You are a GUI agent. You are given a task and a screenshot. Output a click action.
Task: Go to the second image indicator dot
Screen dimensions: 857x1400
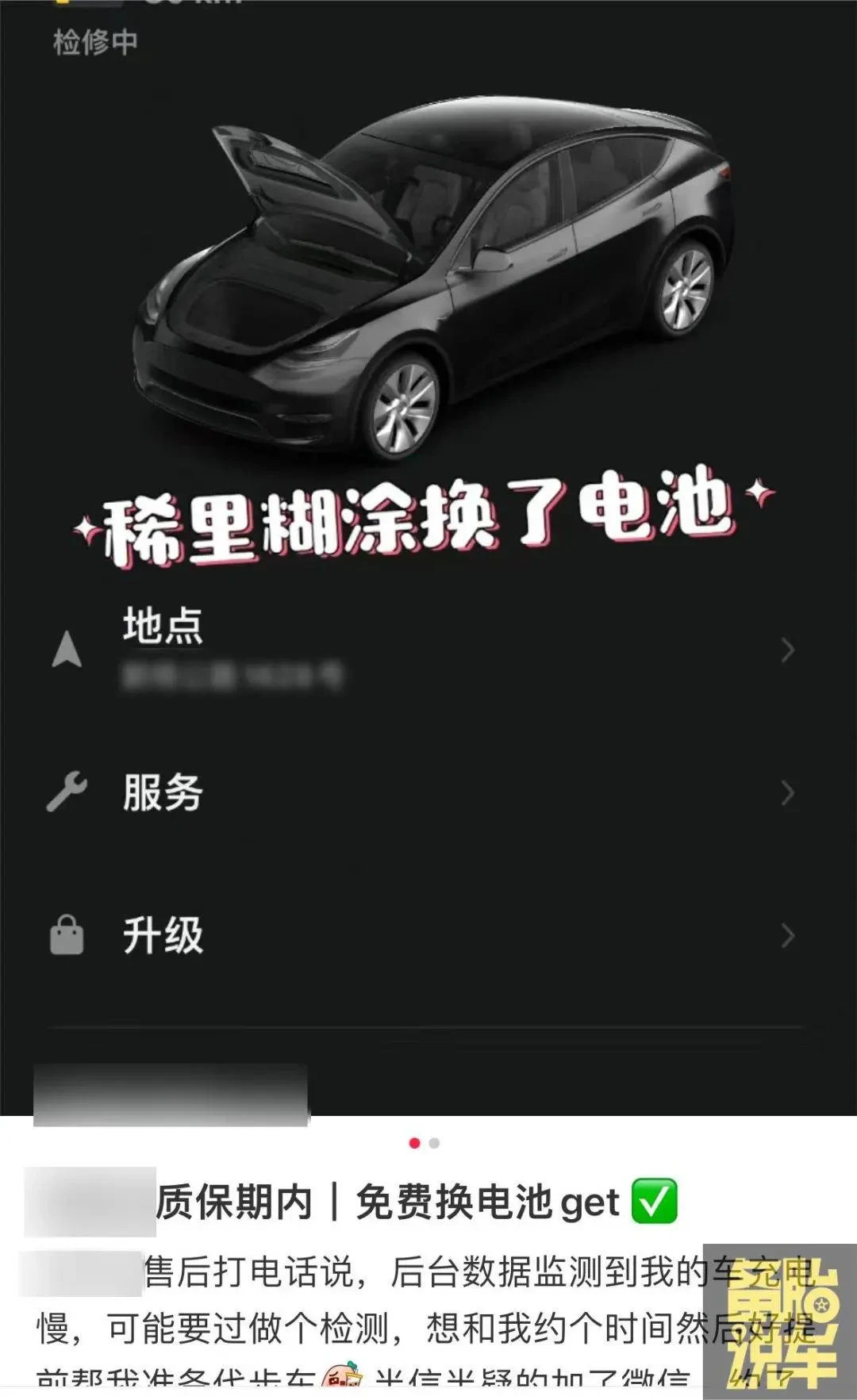pyautogui.click(x=434, y=1143)
